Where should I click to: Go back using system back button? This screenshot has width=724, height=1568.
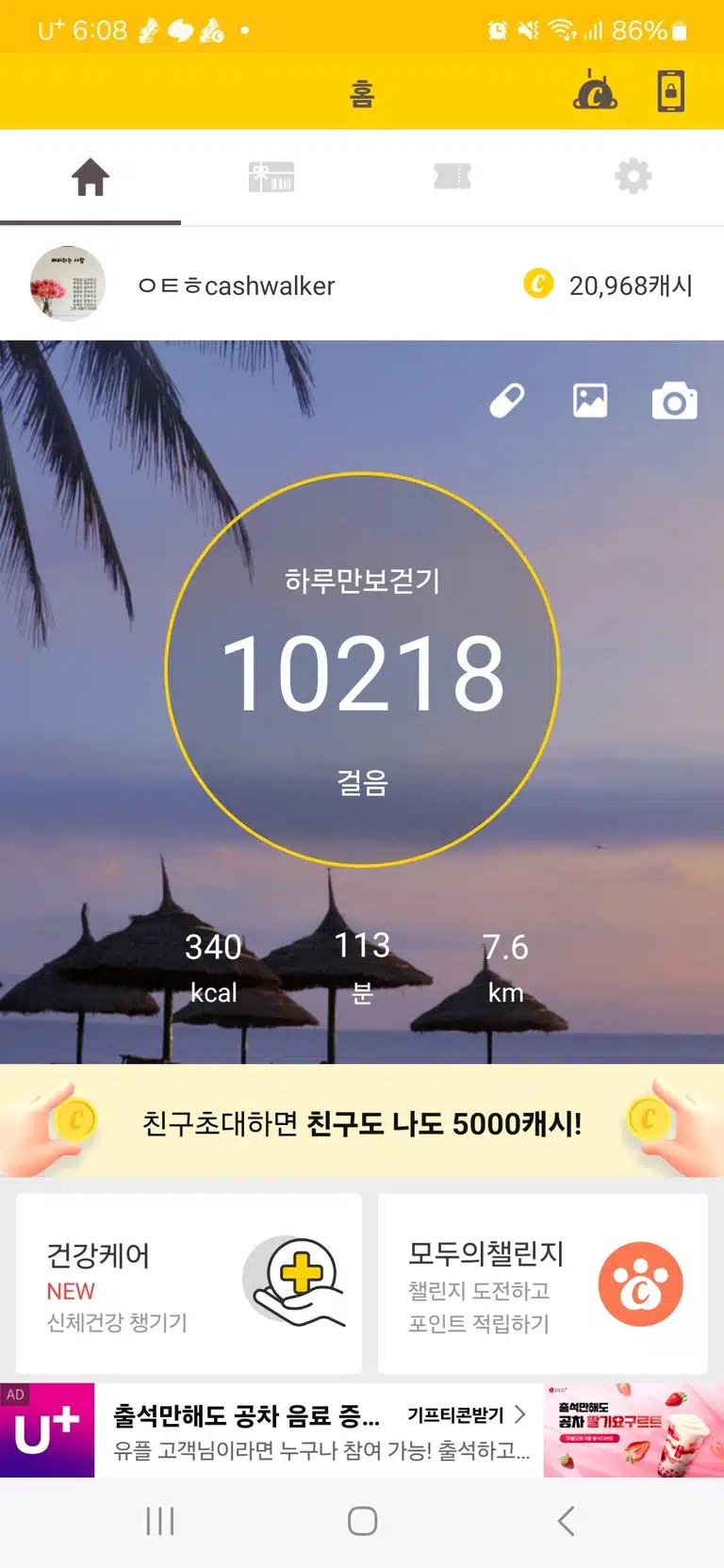coord(566,1521)
